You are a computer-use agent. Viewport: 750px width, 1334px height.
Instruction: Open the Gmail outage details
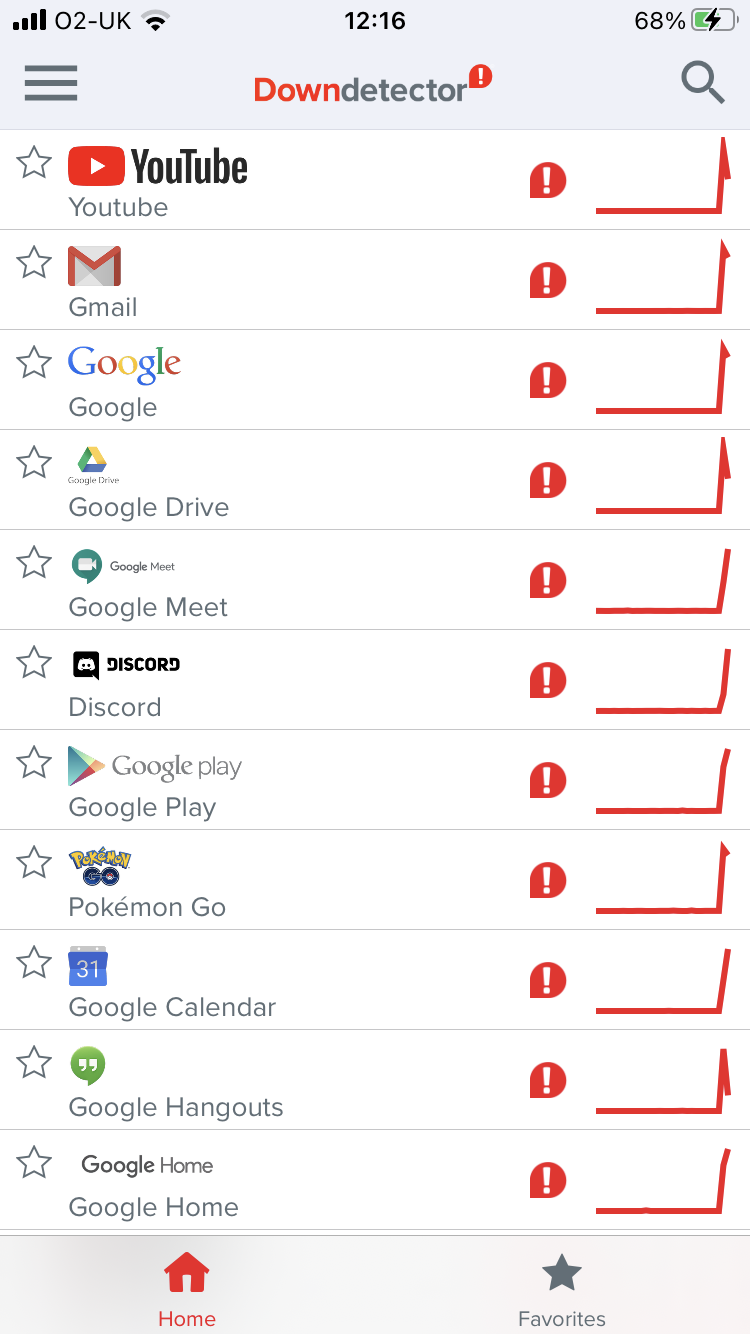375,280
